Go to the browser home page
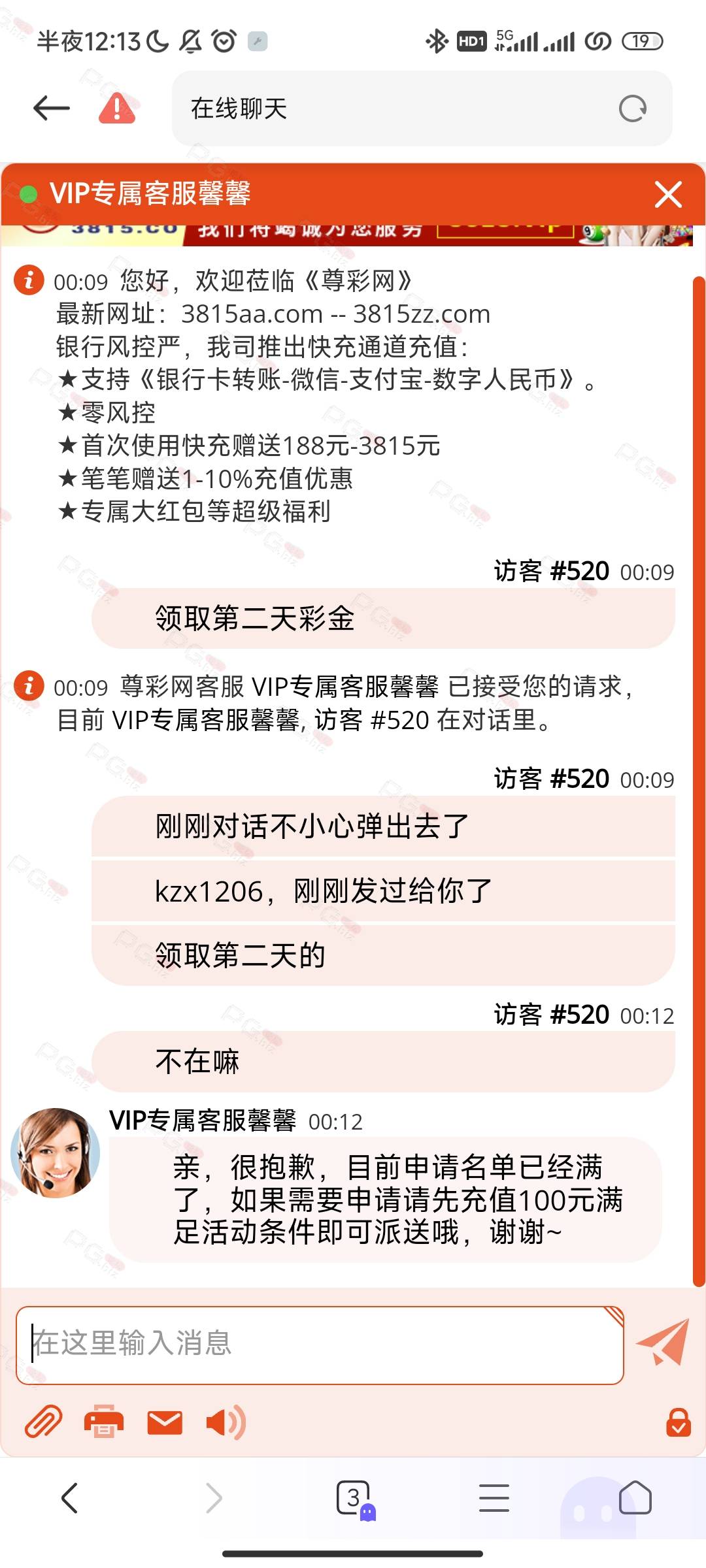Screen dimensions: 706x1568 click(x=635, y=1497)
